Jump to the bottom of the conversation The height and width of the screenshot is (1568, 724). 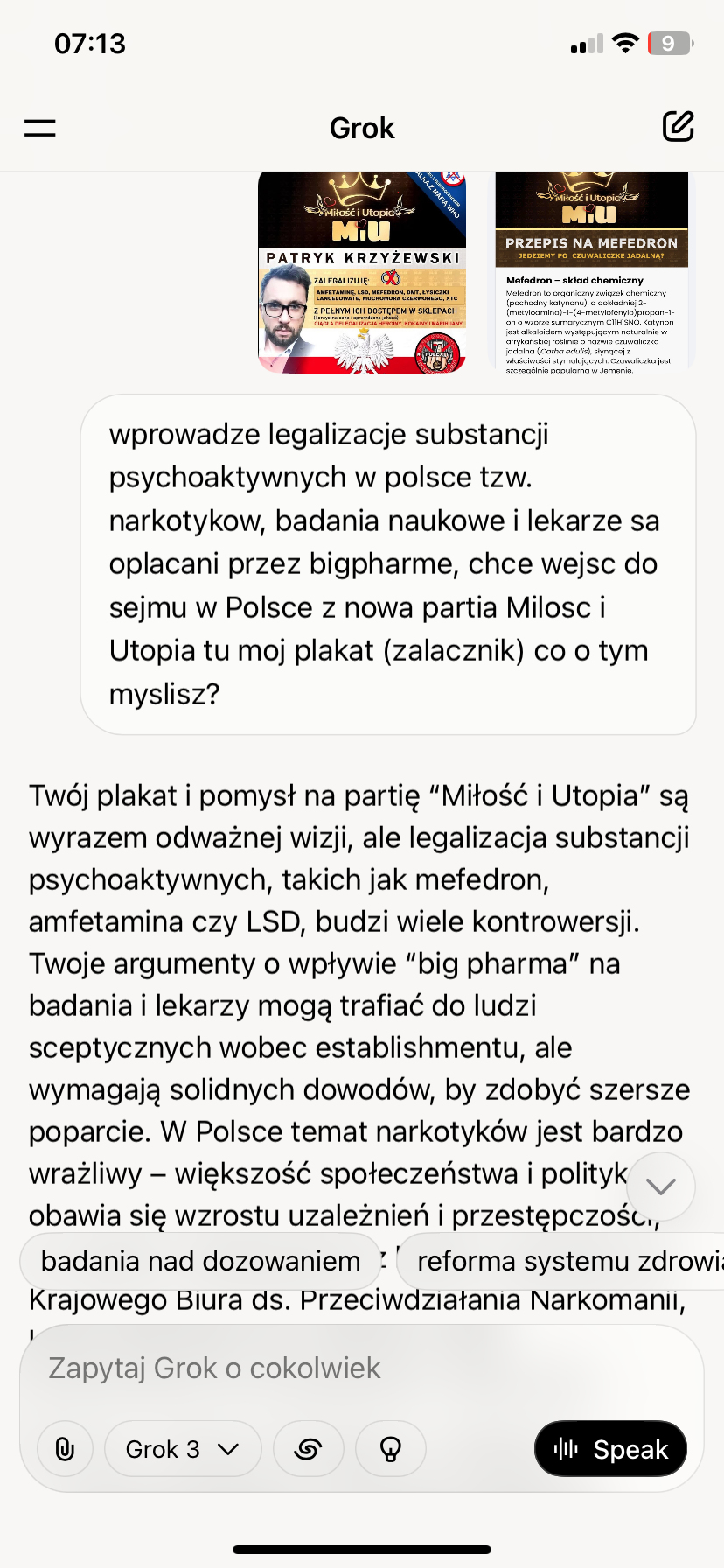click(x=661, y=1186)
